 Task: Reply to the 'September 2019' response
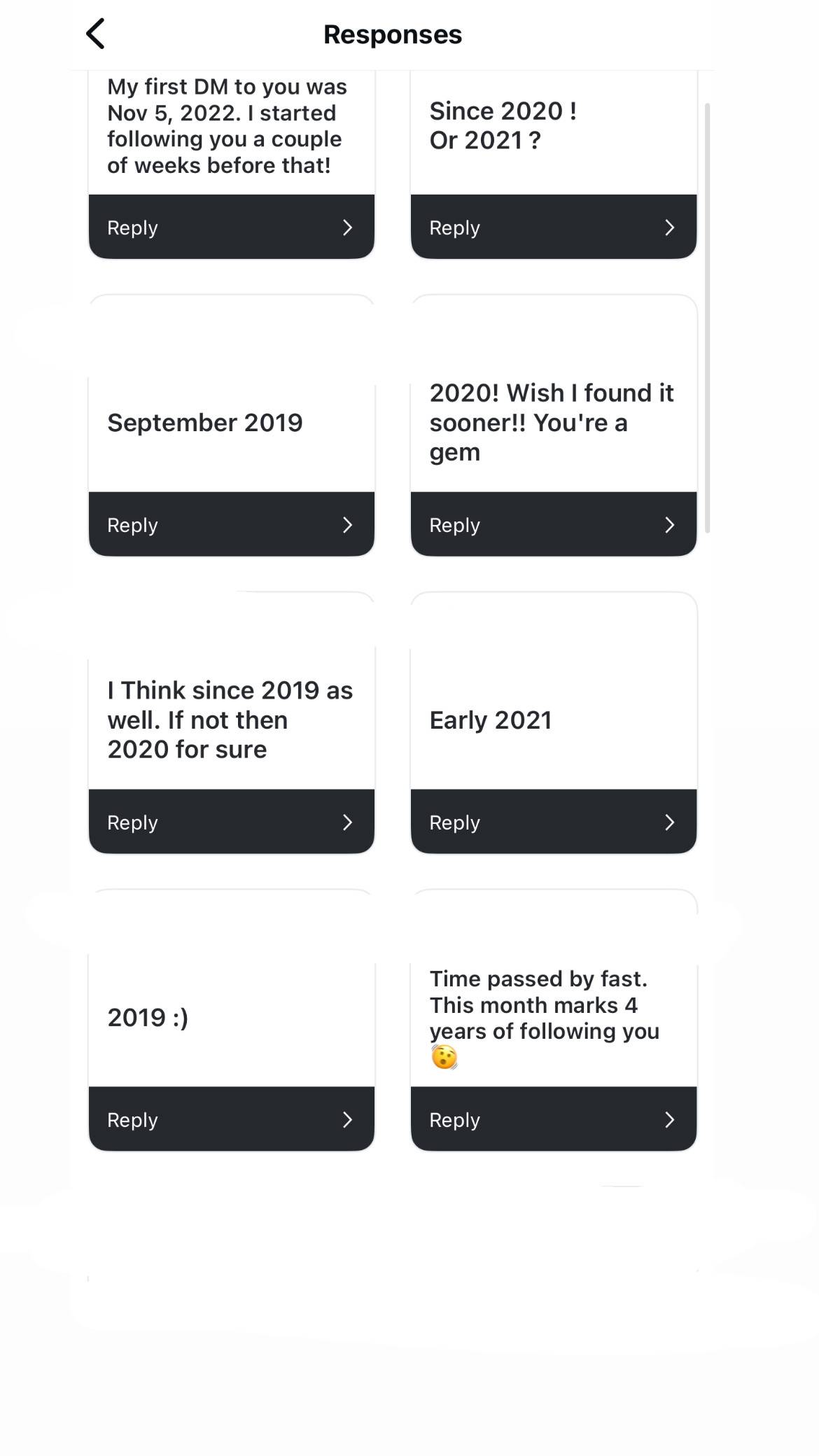[231, 525]
